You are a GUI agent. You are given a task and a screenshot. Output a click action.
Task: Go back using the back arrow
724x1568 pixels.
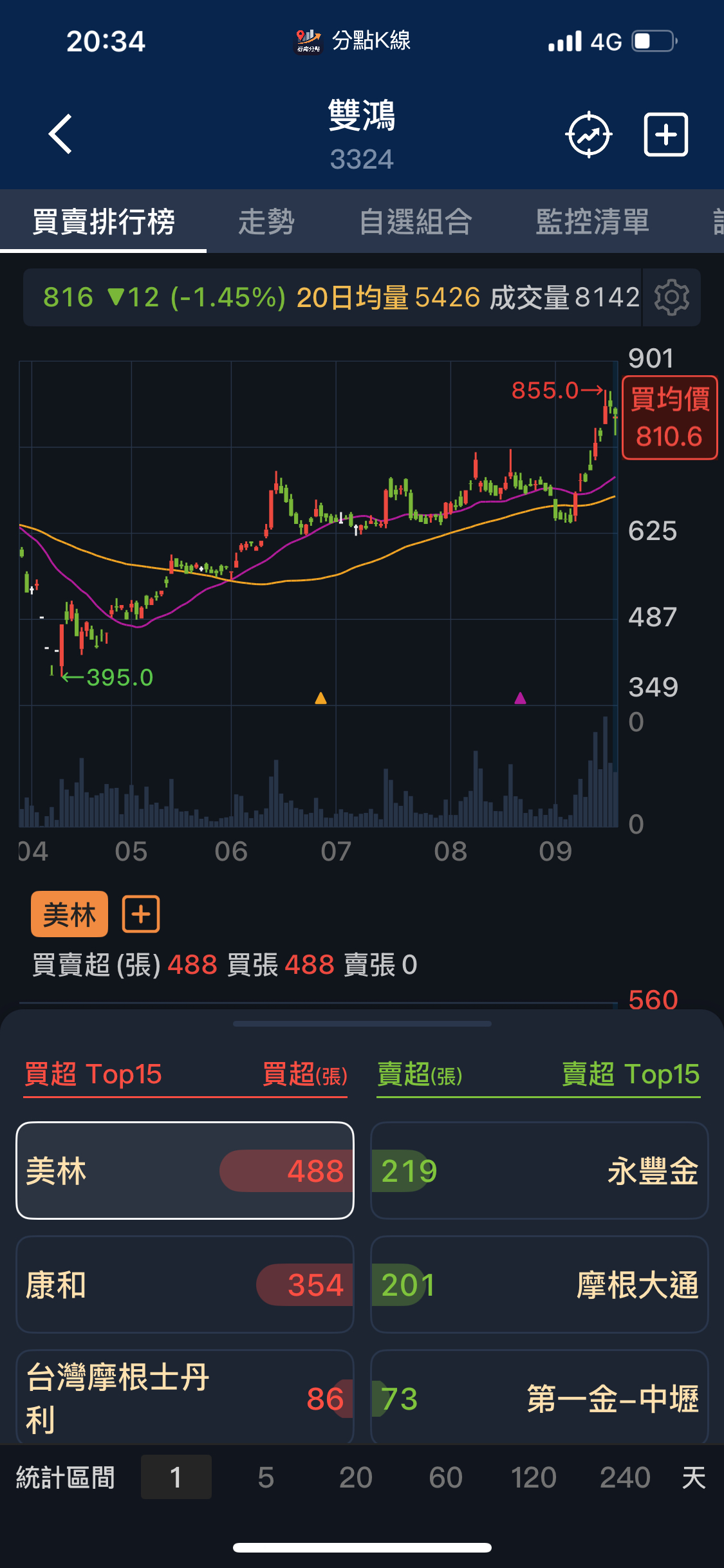(60, 135)
